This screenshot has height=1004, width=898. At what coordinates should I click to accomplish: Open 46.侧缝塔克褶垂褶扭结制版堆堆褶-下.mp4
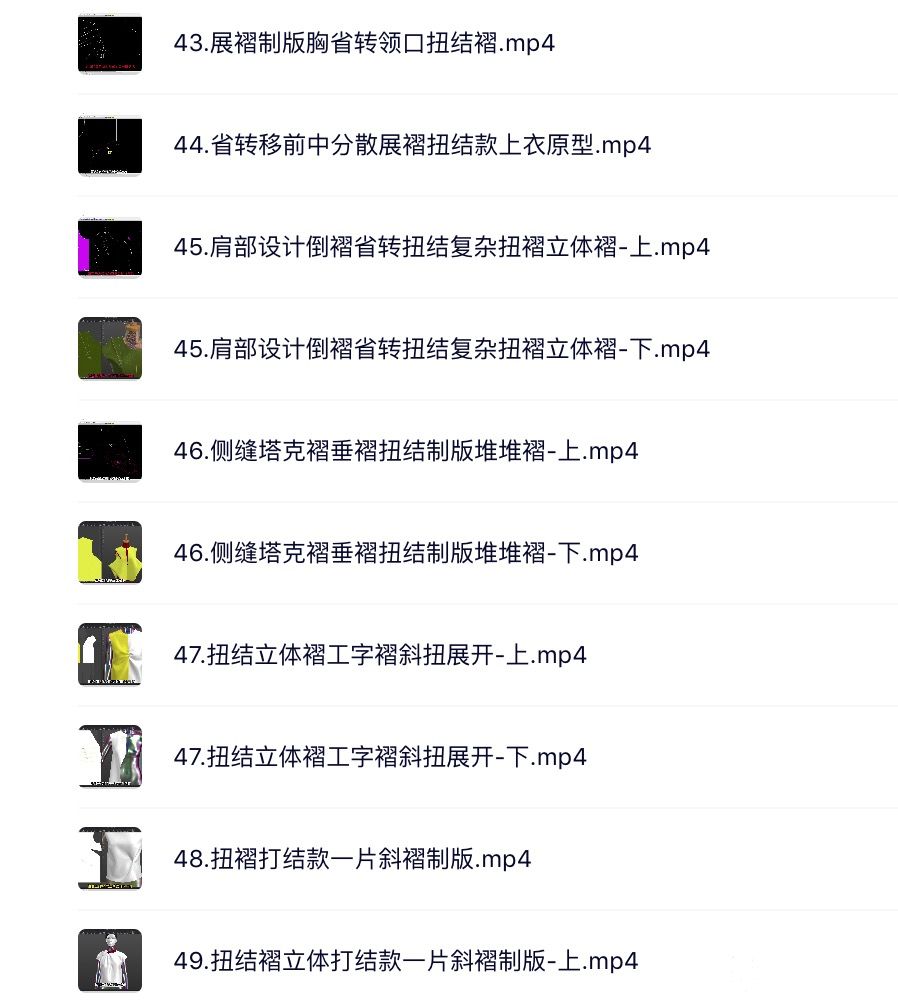(403, 553)
